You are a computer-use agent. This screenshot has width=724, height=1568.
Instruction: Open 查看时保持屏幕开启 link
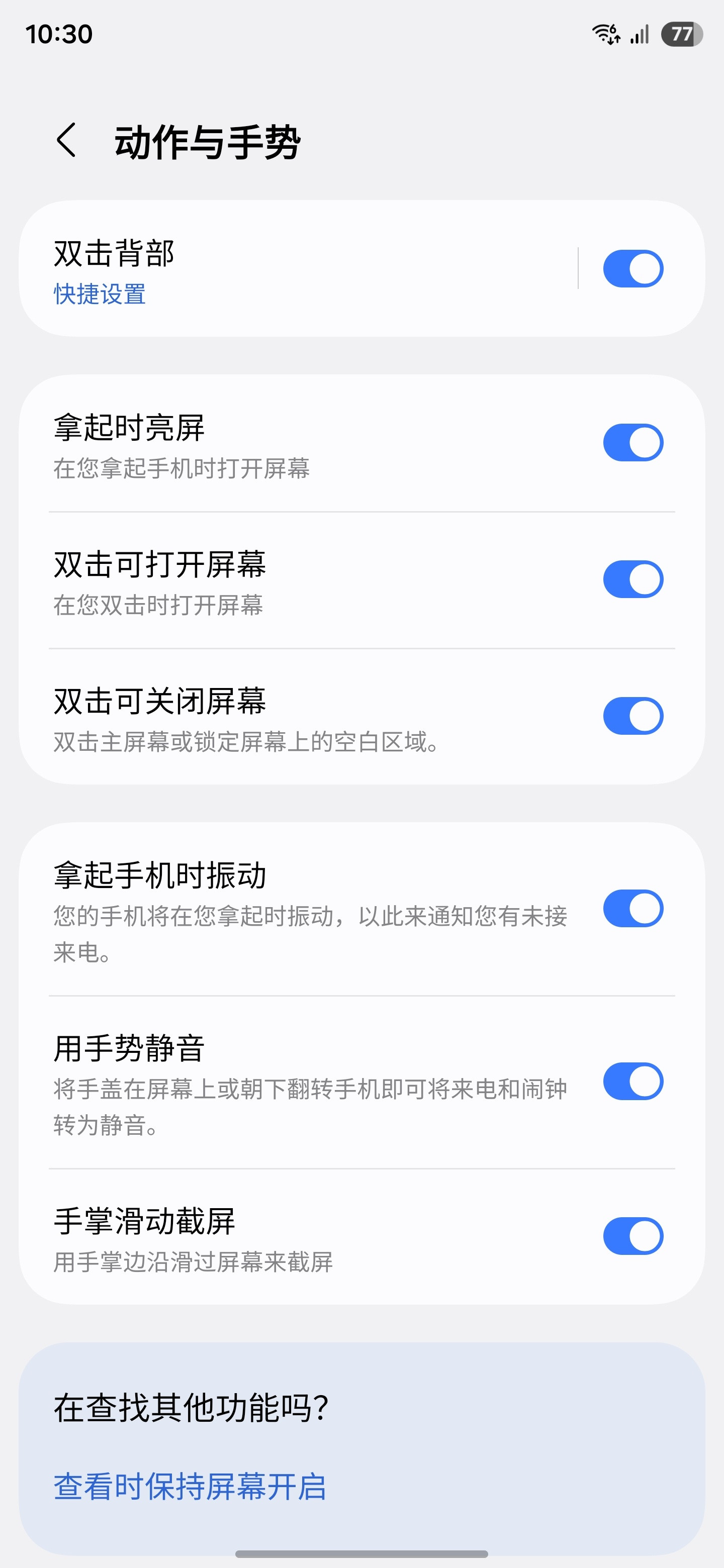pos(190,1487)
